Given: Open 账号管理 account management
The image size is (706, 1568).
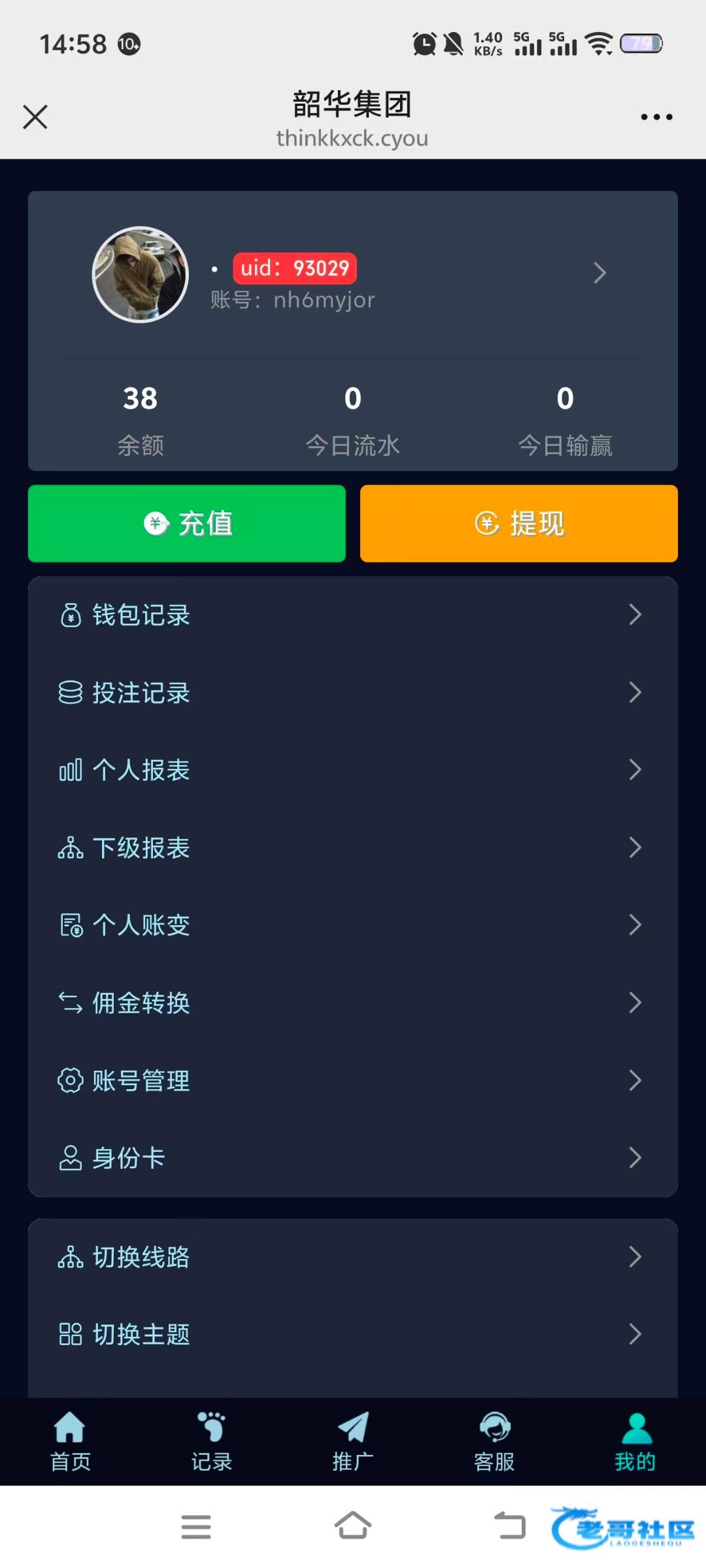Looking at the screenshot, I should click(353, 1080).
